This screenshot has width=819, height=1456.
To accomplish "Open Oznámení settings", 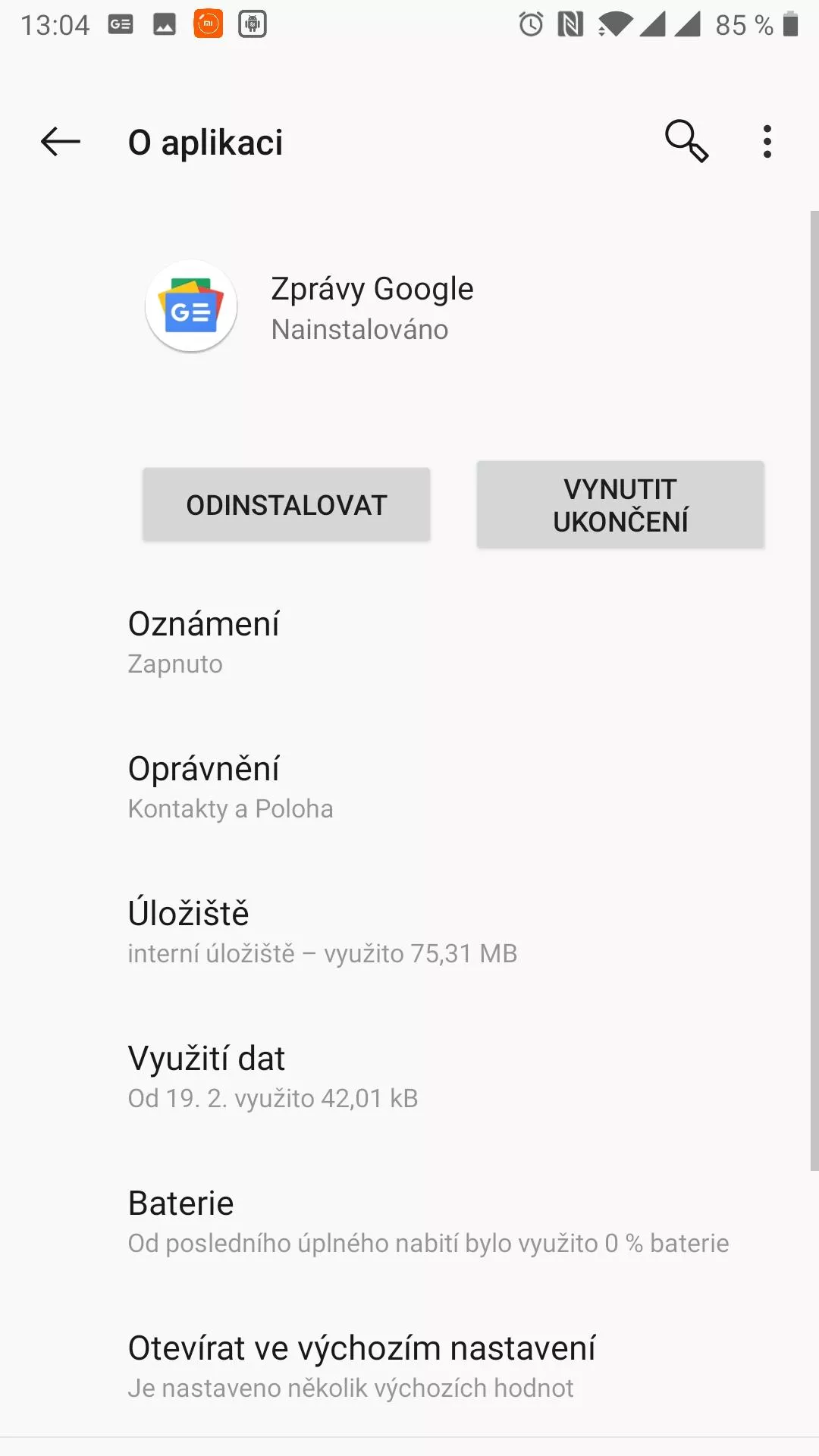I will point(409,642).
